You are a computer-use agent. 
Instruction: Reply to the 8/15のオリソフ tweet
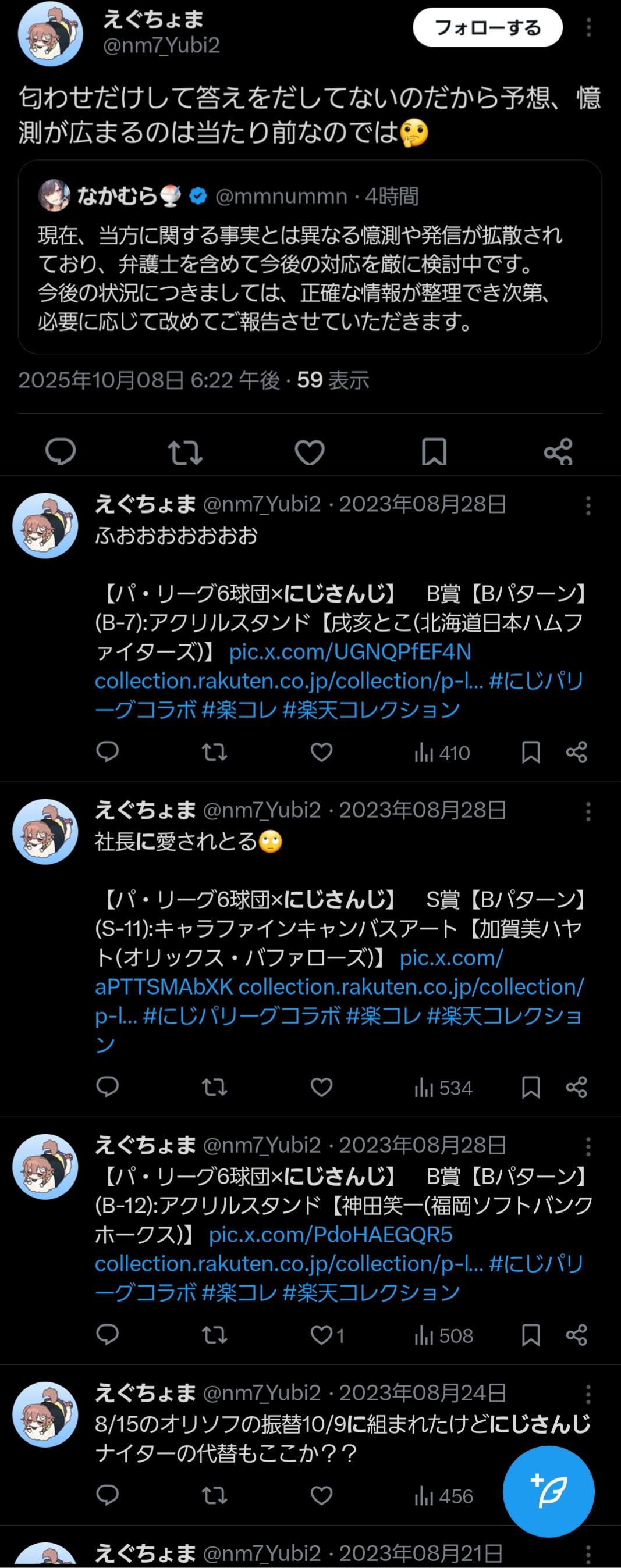point(108,1495)
